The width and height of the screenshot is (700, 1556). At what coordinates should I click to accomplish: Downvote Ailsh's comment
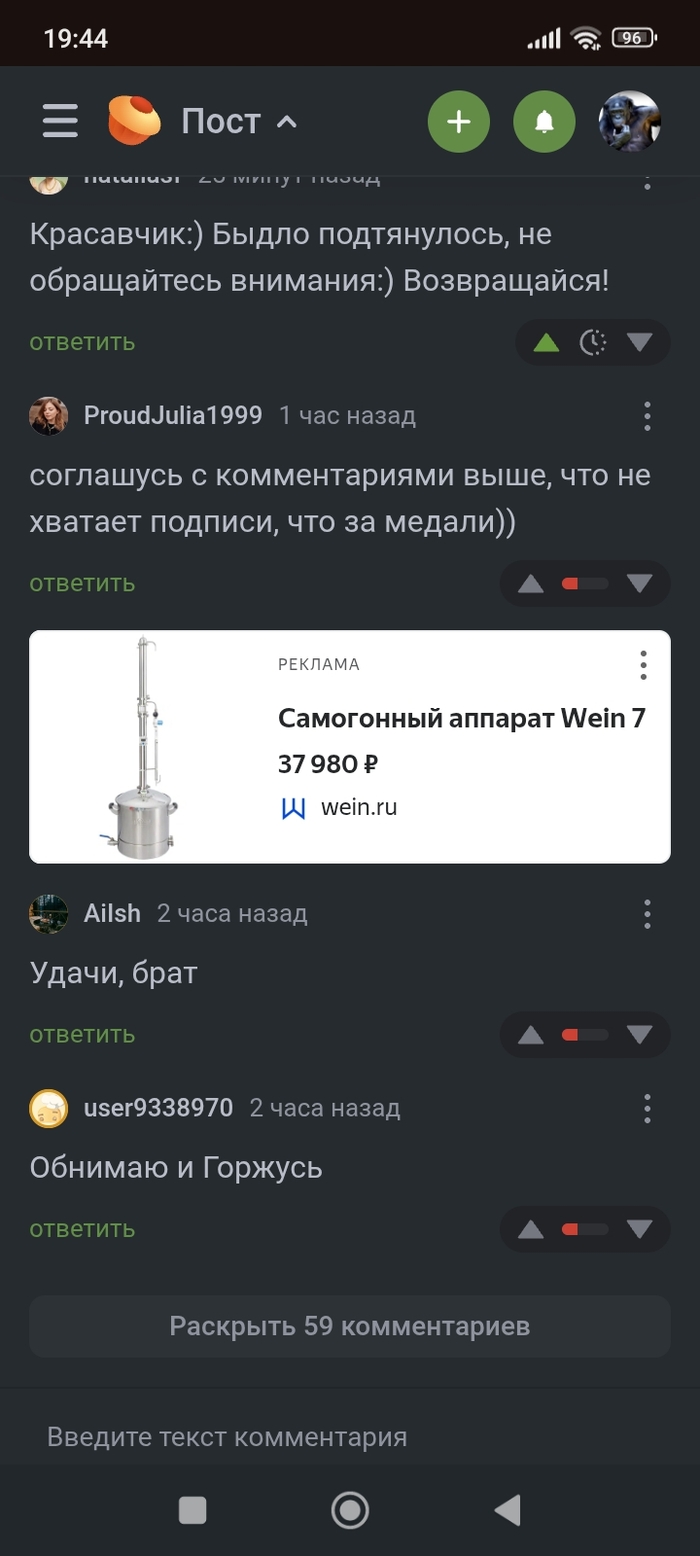click(x=639, y=1035)
